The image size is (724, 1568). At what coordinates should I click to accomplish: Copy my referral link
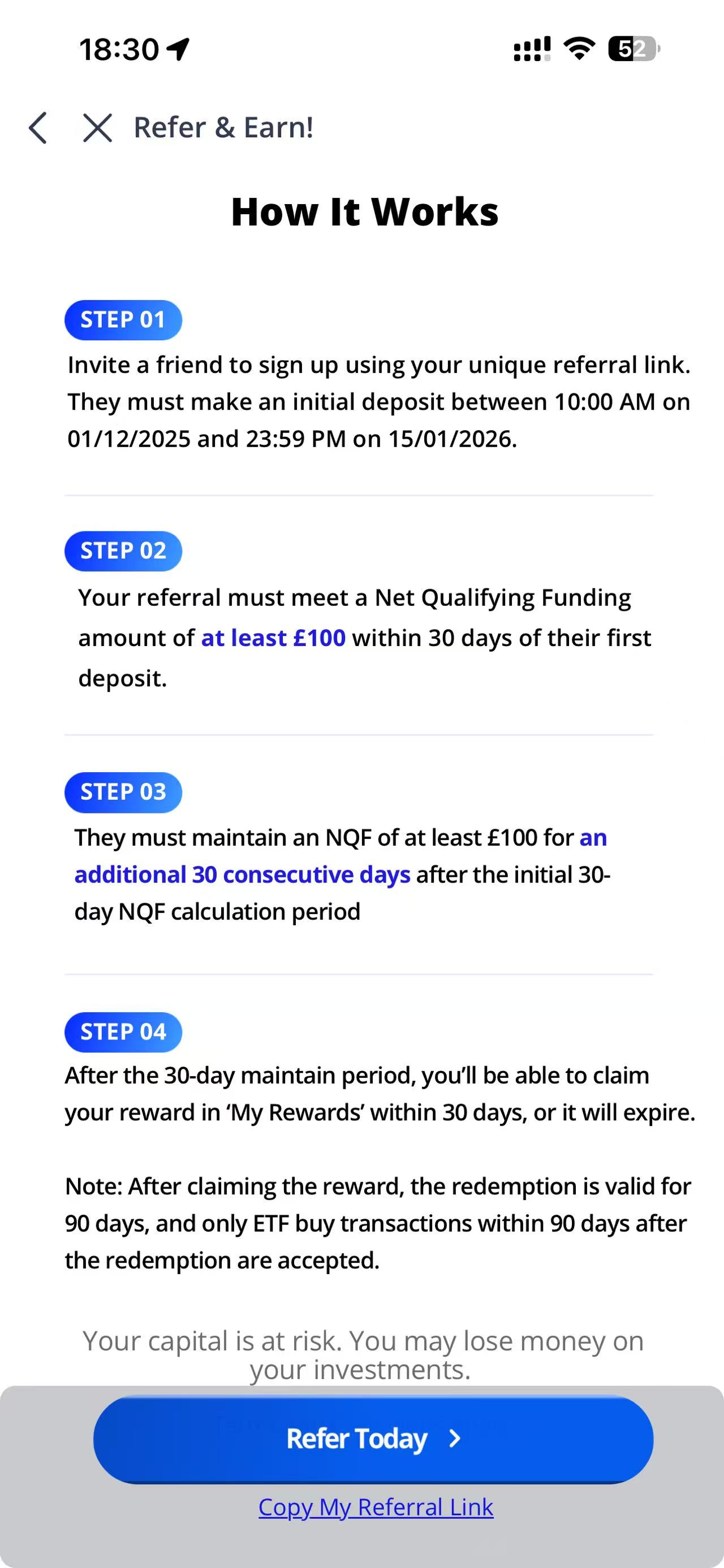point(376,1508)
